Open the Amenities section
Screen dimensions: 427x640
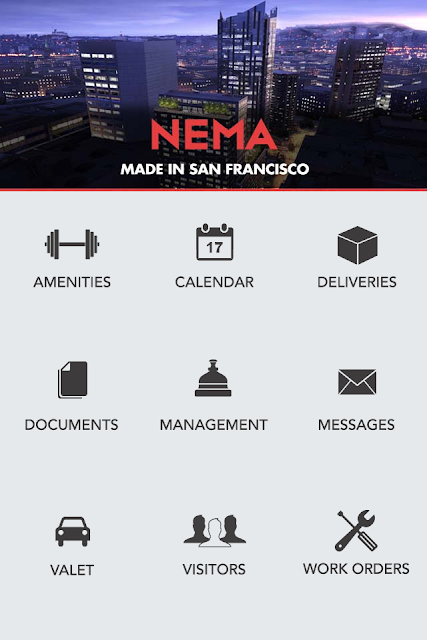pyautogui.click(x=72, y=258)
